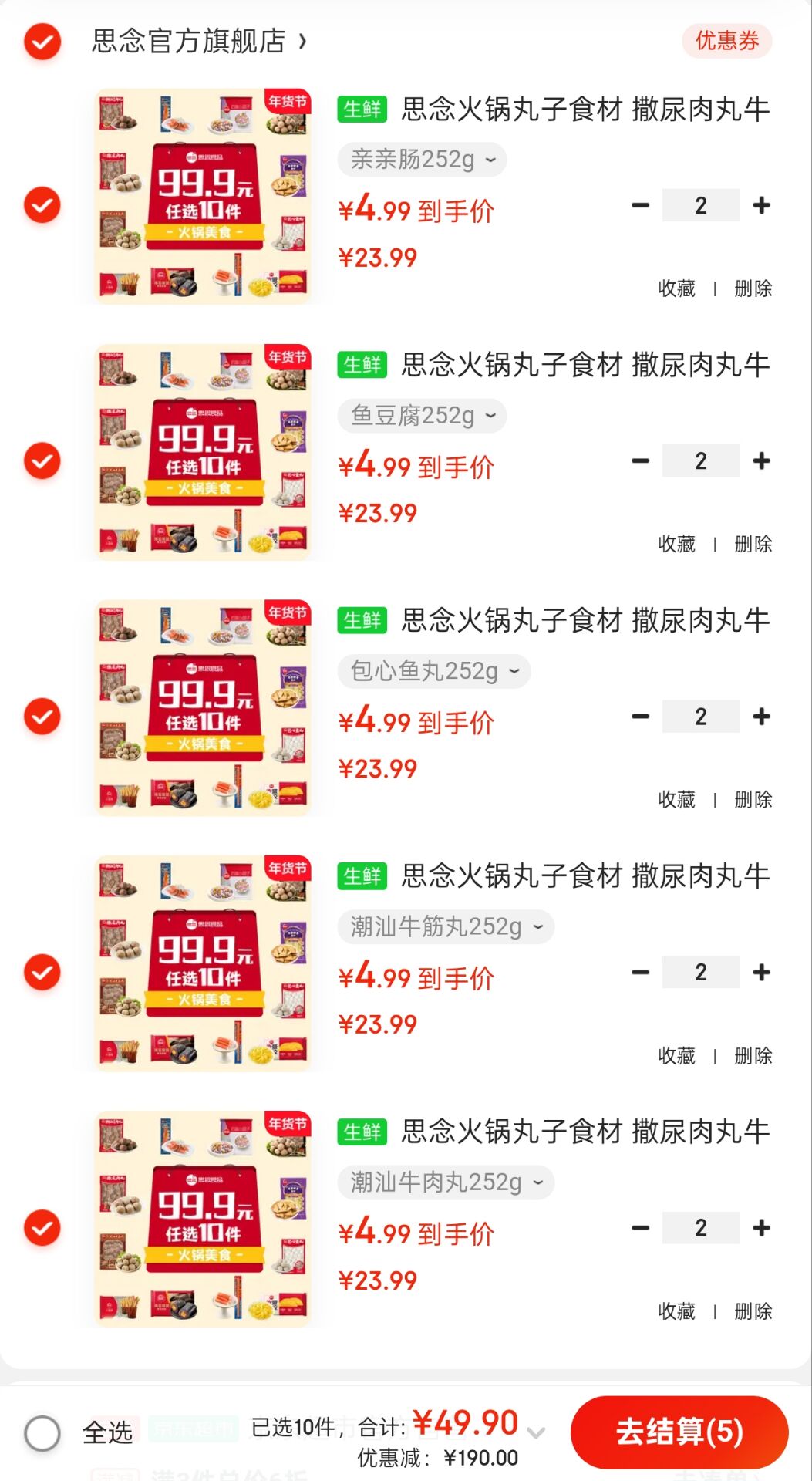Open the 潮汕牛筋丸252g product image
This screenshot has height=1481, width=812.
[203, 963]
